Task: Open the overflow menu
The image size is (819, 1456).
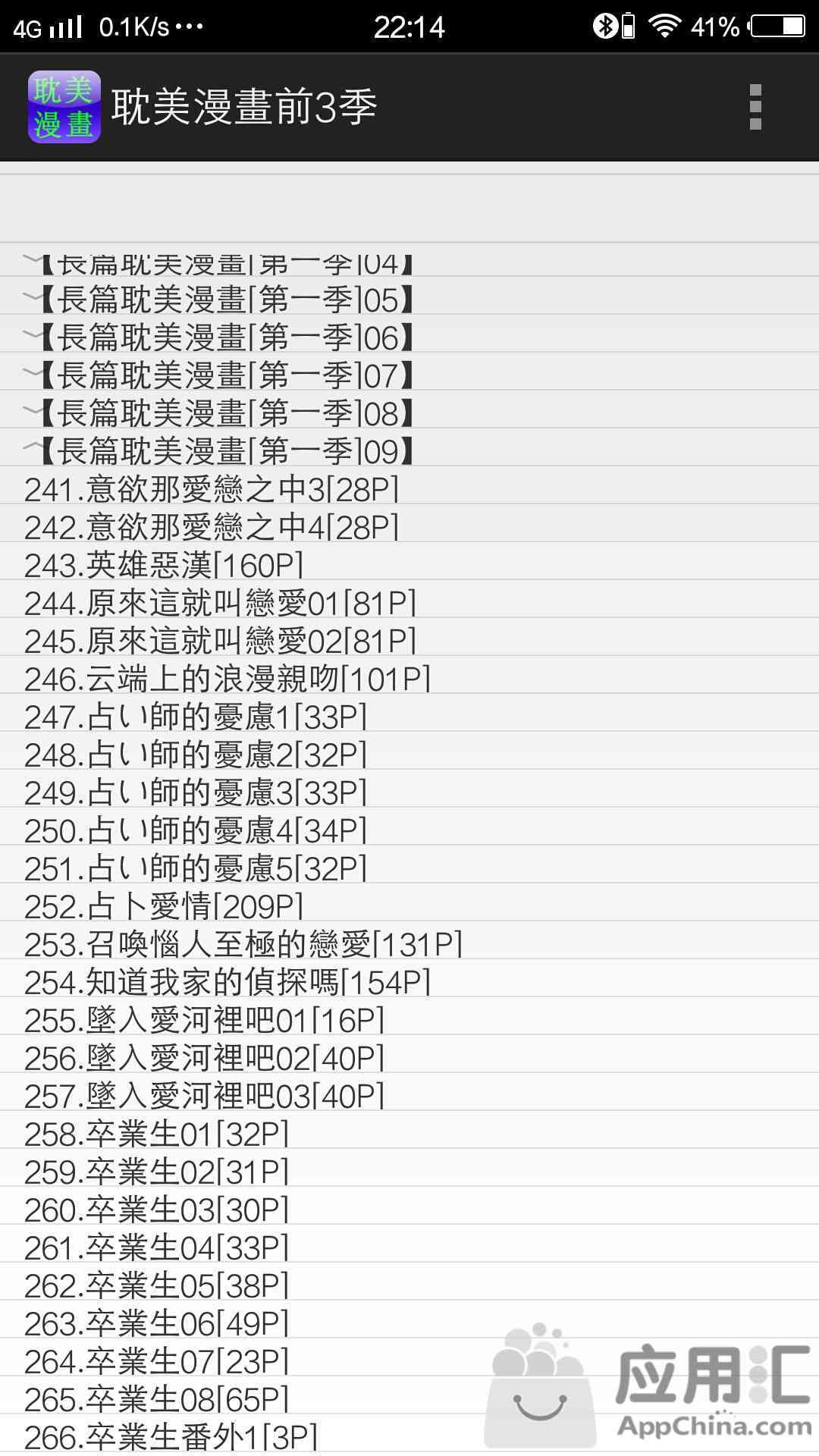Action: point(755,107)
